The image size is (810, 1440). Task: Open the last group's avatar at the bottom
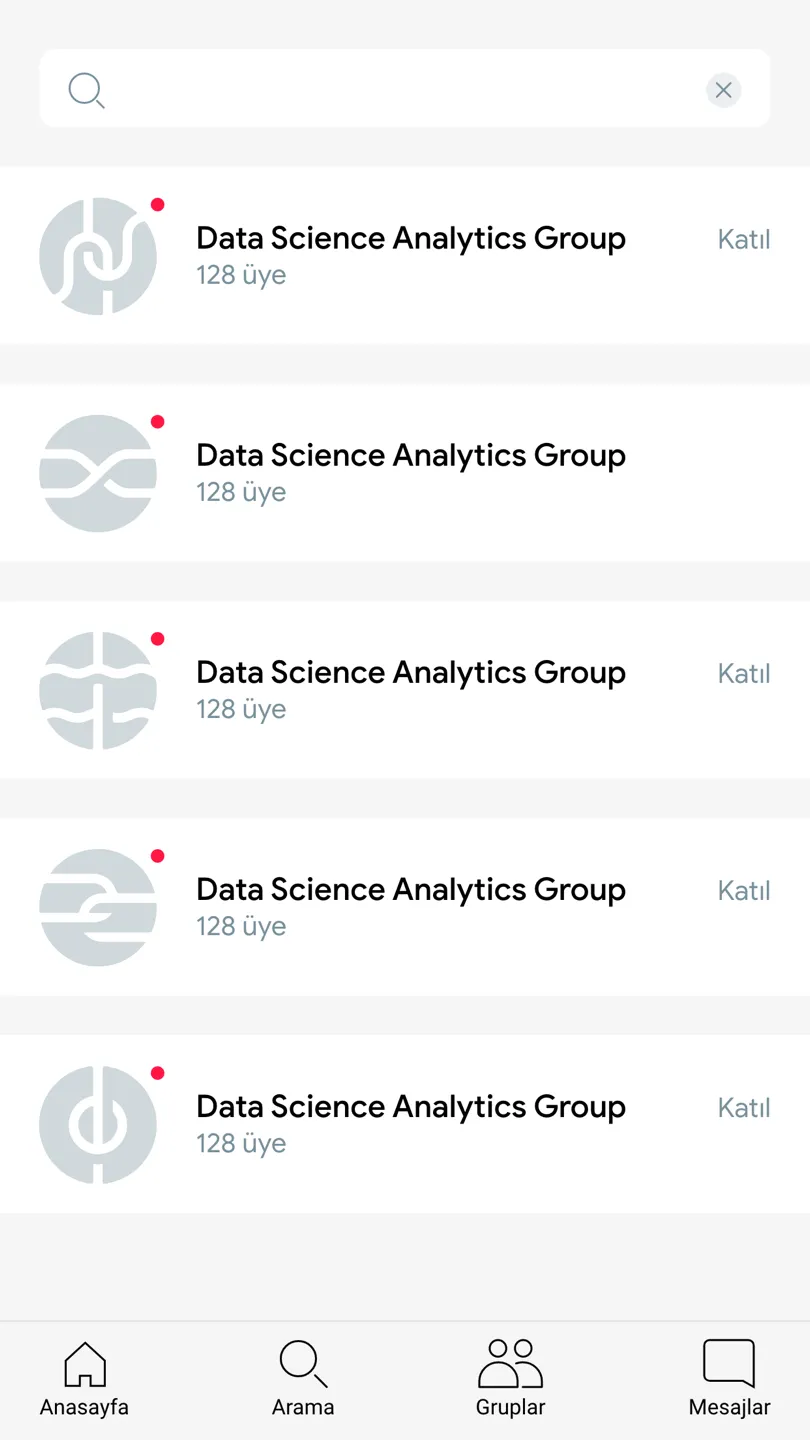click(98, 1124)
